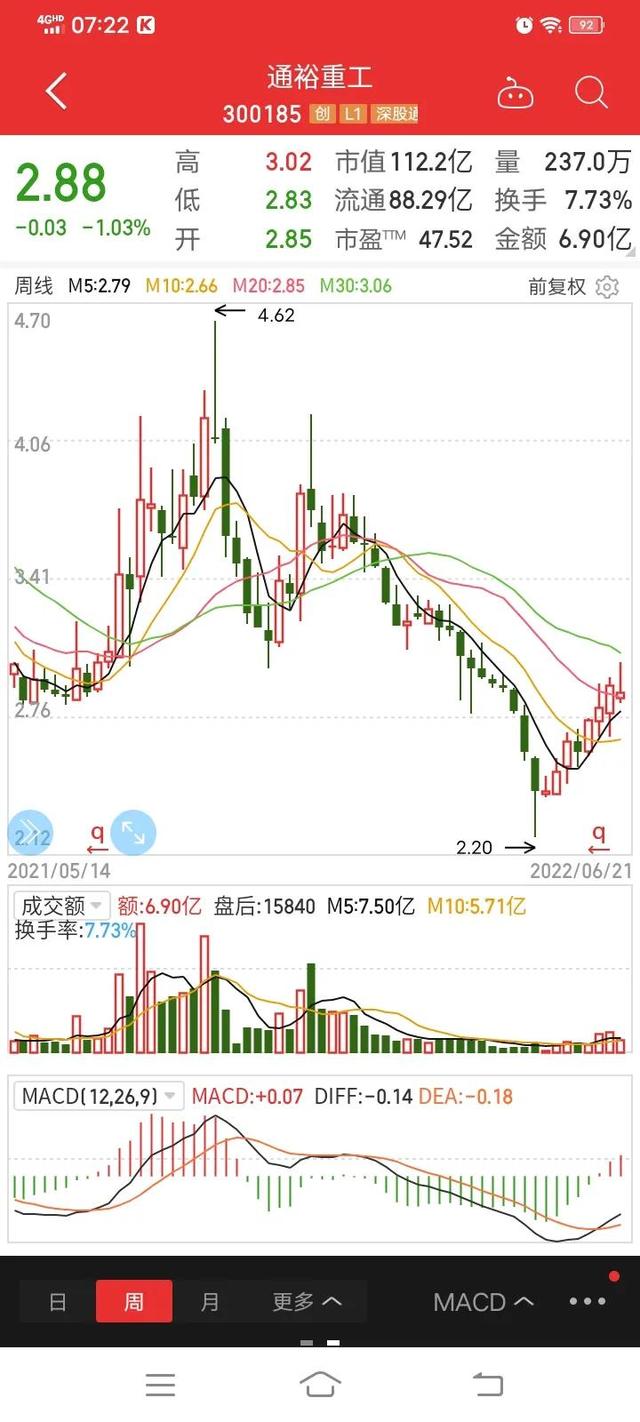Open the three-dot overflow menu

587,1302
